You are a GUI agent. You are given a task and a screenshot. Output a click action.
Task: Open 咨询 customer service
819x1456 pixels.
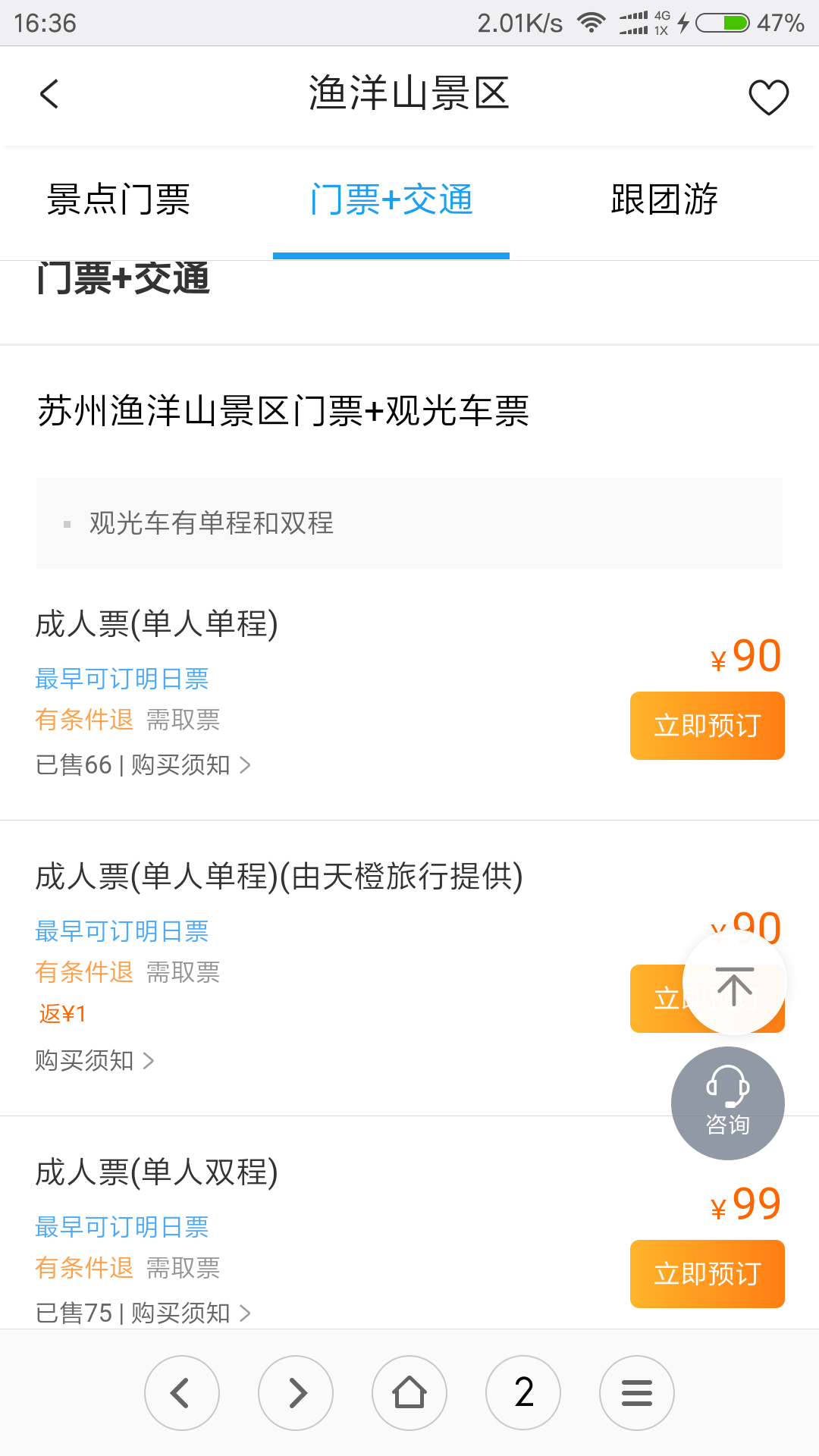(728, 1103)
